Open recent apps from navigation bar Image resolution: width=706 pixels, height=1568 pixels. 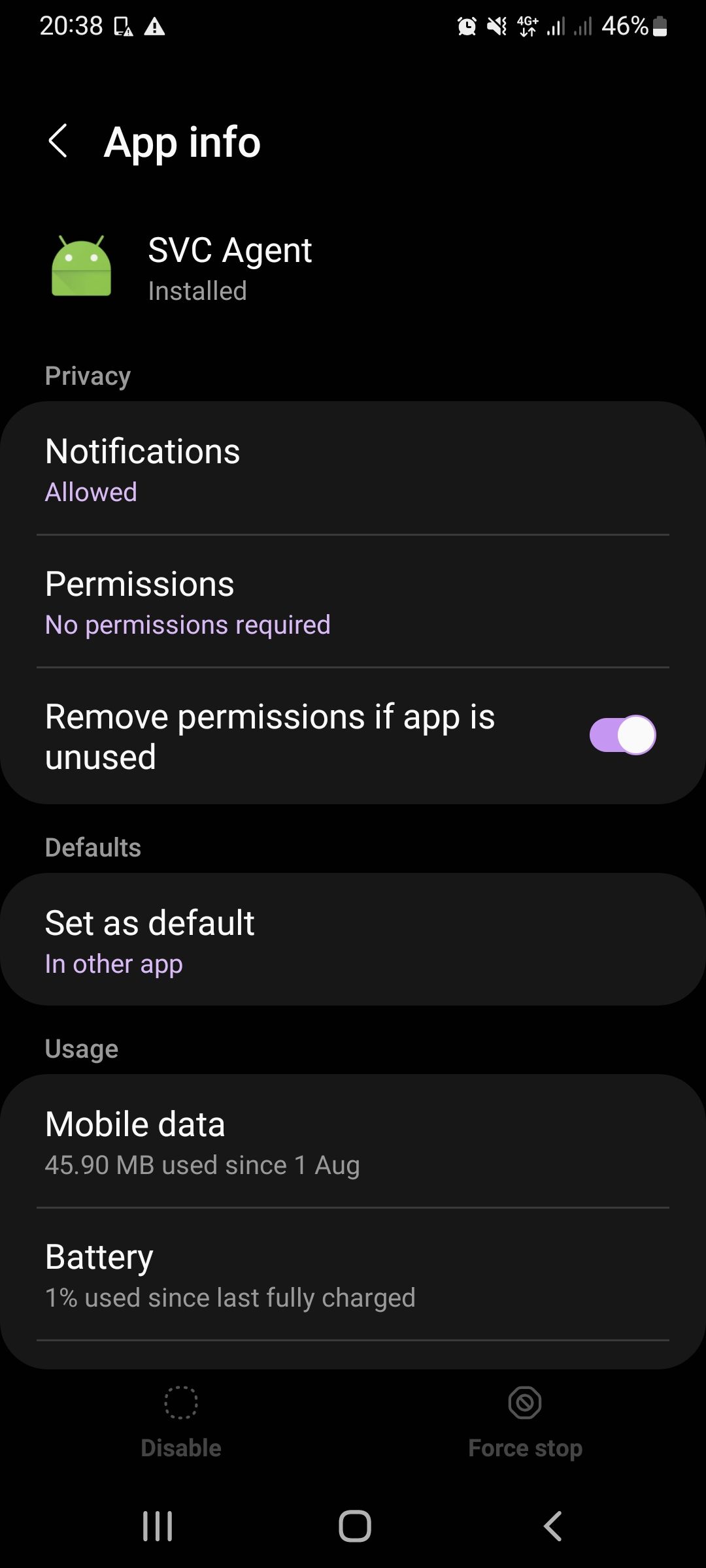point(158,1526)
